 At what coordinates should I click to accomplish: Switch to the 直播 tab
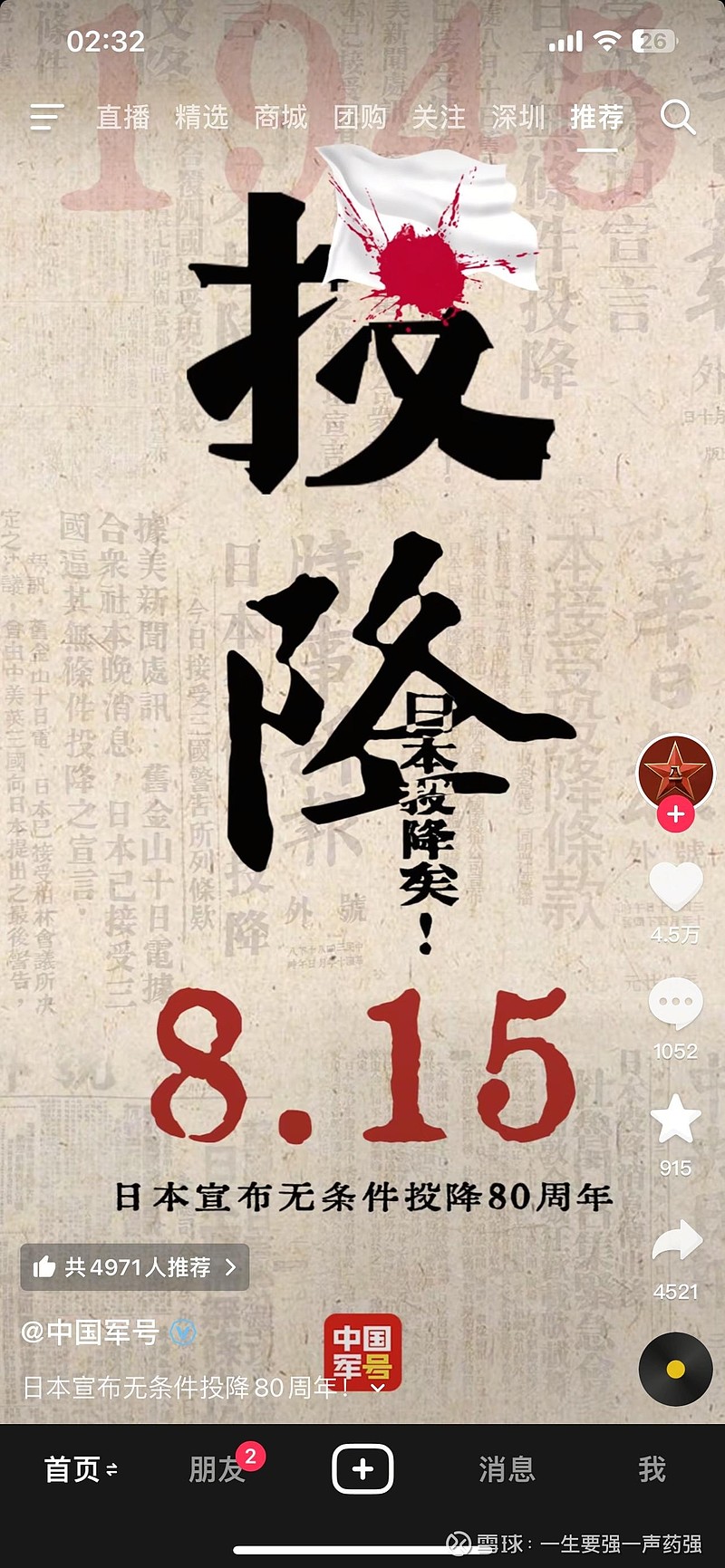(123, 117)
